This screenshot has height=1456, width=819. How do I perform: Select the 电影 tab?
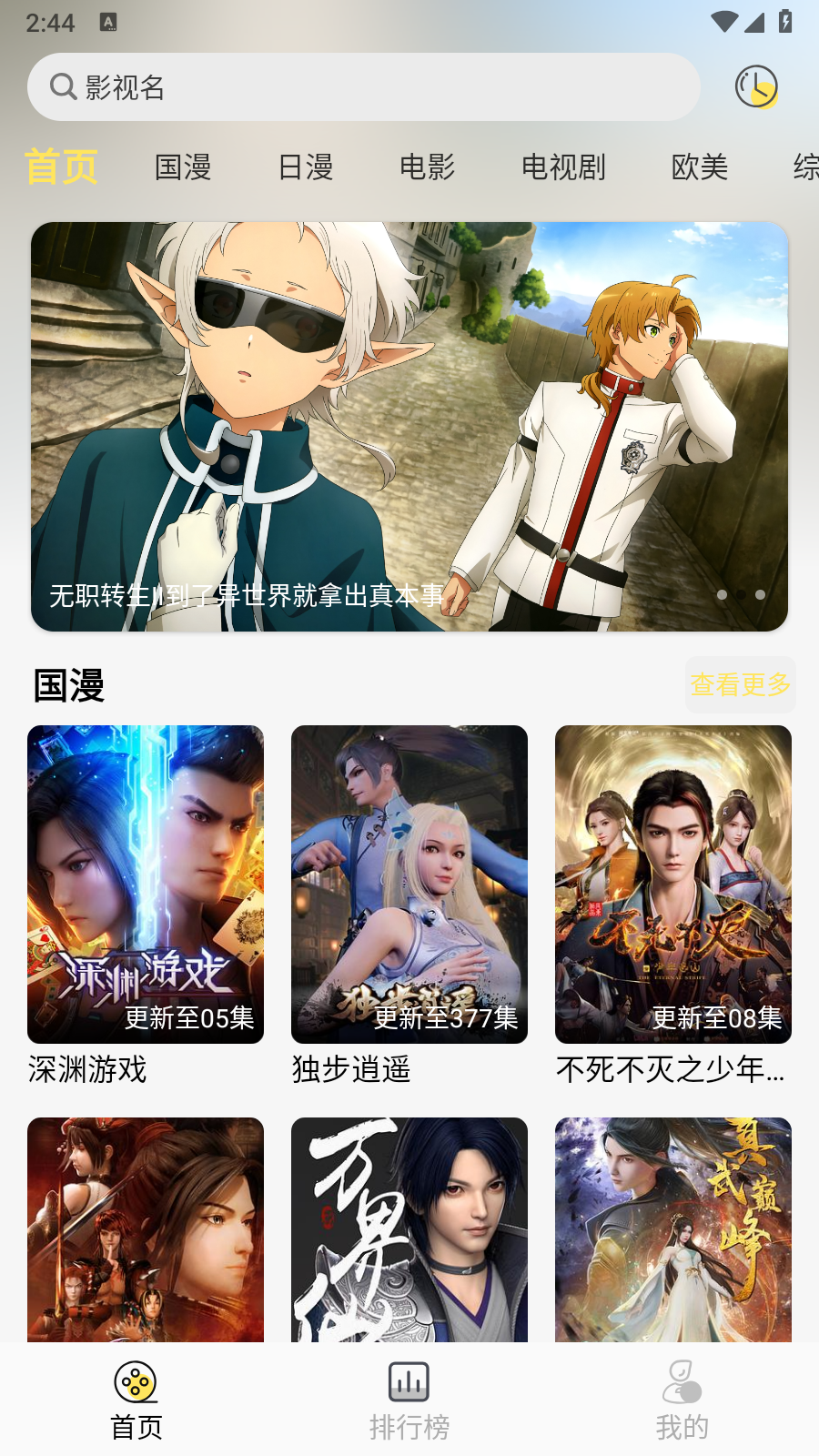pos(427,167)
